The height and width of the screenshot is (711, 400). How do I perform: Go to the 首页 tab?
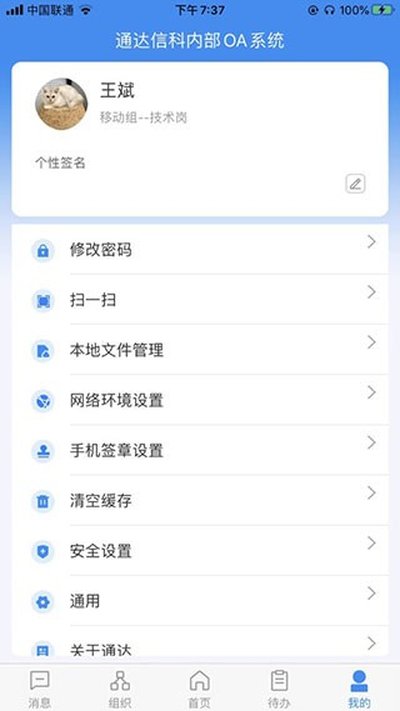tap(200, 689)
